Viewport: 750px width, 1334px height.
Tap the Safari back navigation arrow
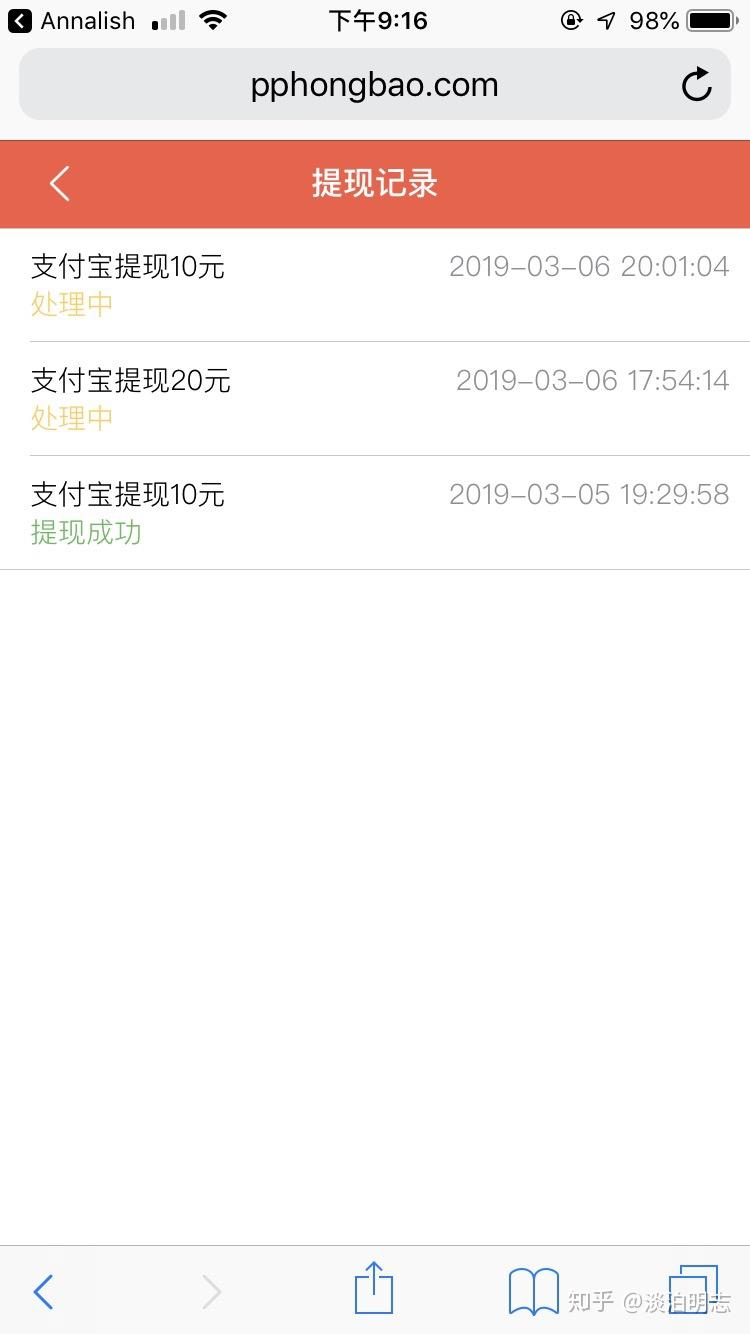(42, 1291)
